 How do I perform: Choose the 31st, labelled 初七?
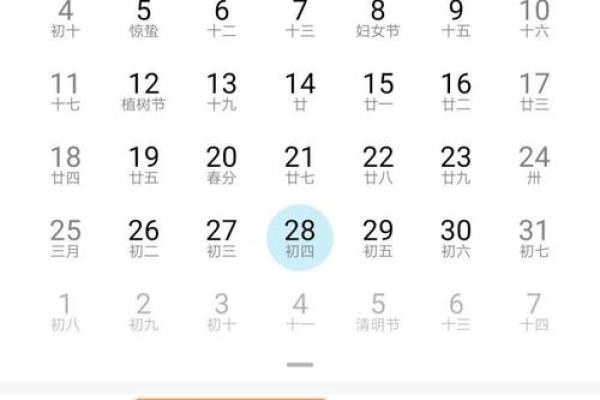[x=534, y=238]
